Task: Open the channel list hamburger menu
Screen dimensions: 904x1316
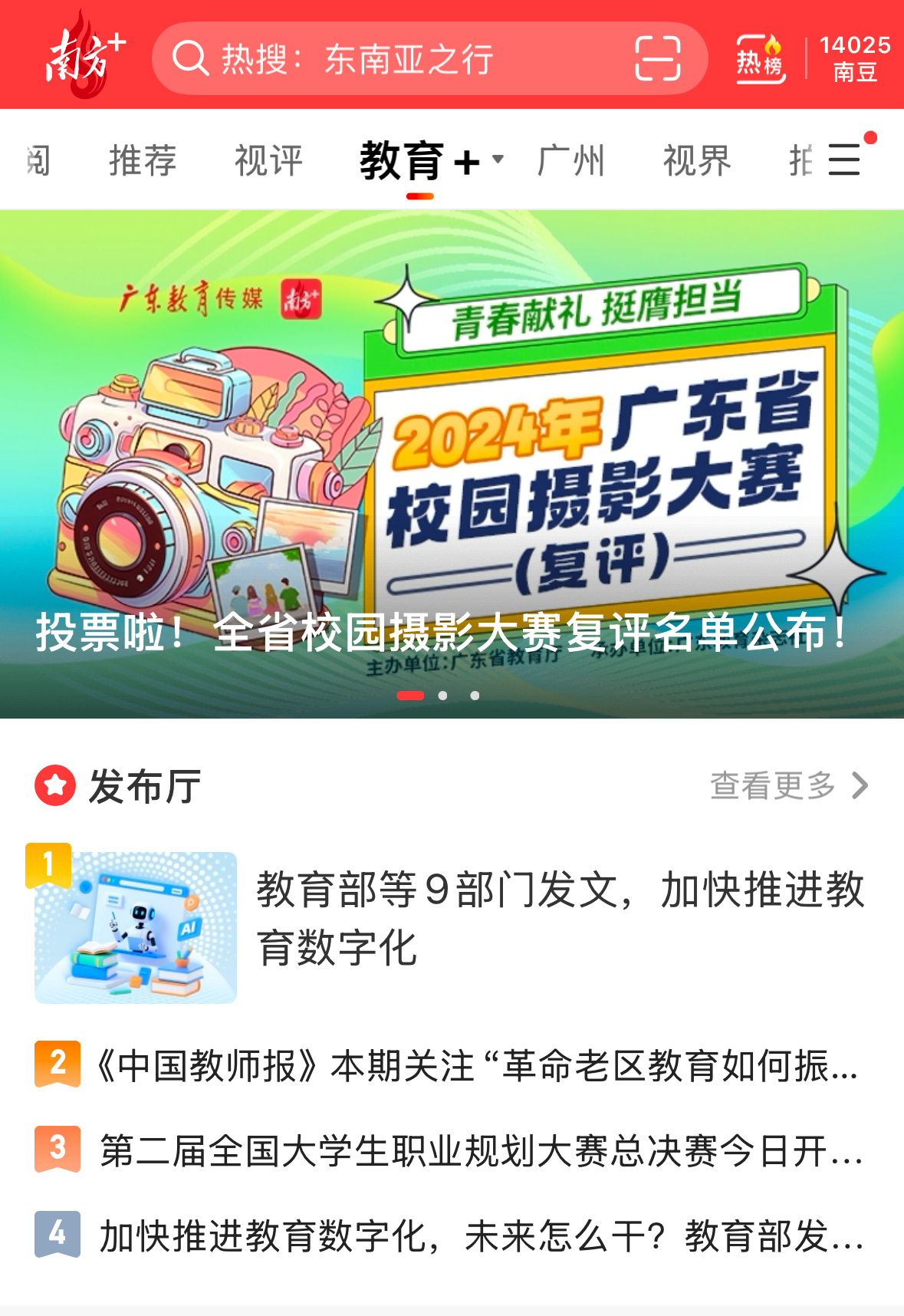Action: pyautogui.click(x=844, y=160)
